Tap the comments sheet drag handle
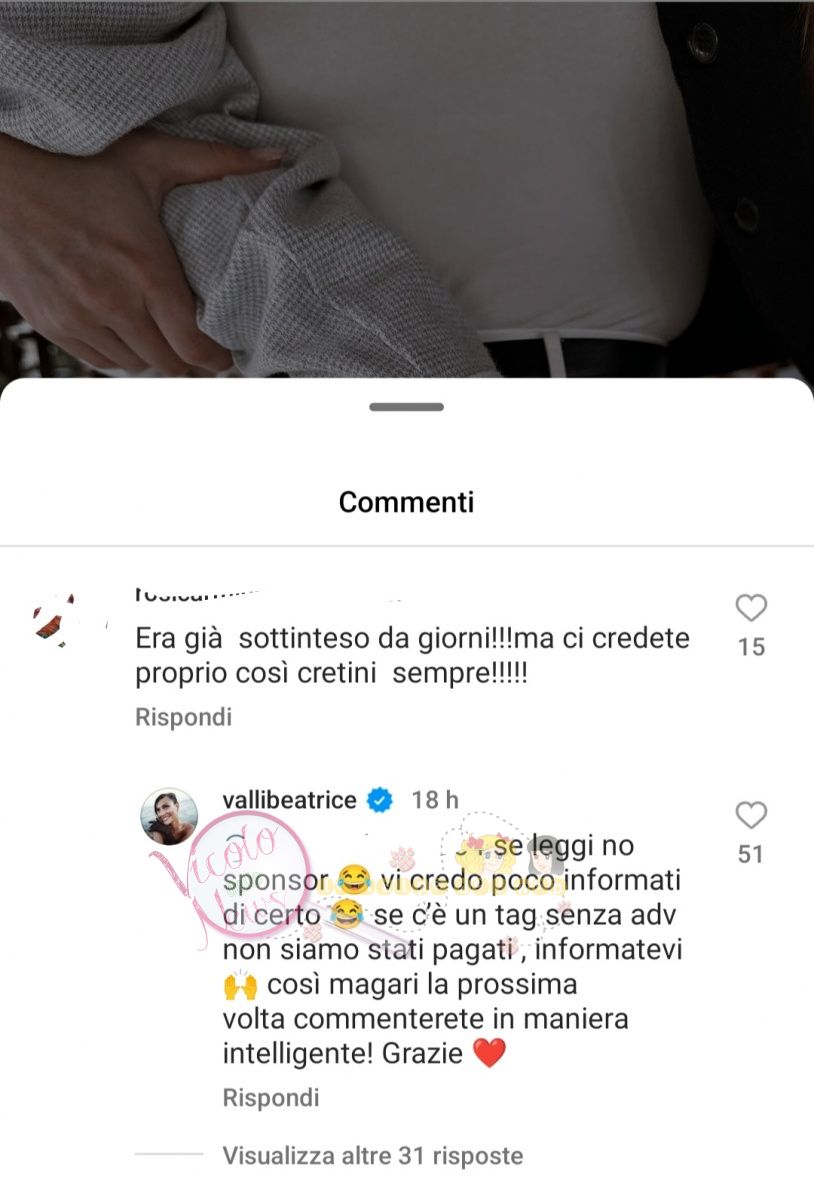Viewport: 814px width, 1200px height. 406,407
